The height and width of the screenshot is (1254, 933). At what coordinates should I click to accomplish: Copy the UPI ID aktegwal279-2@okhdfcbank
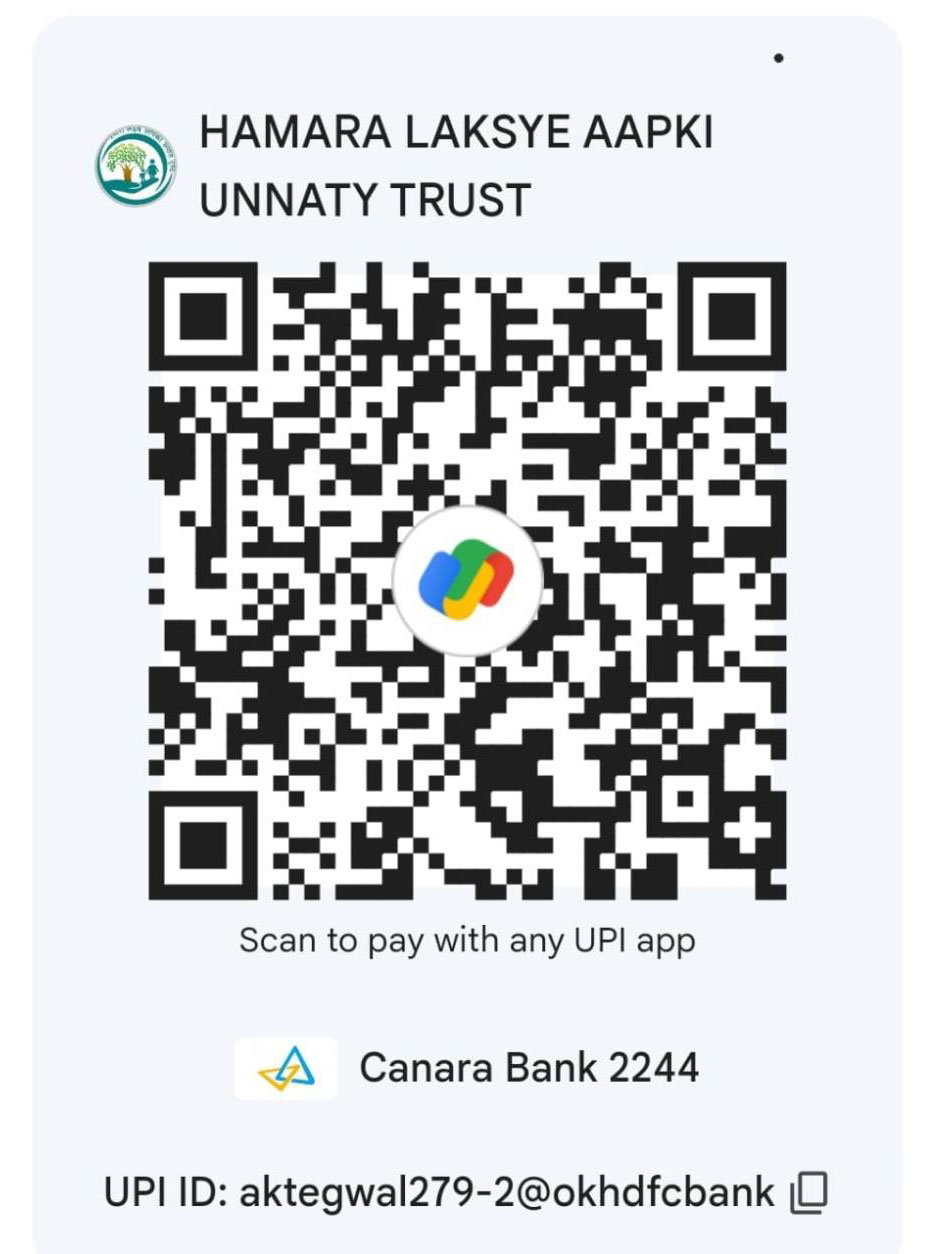click(810, 1192)
